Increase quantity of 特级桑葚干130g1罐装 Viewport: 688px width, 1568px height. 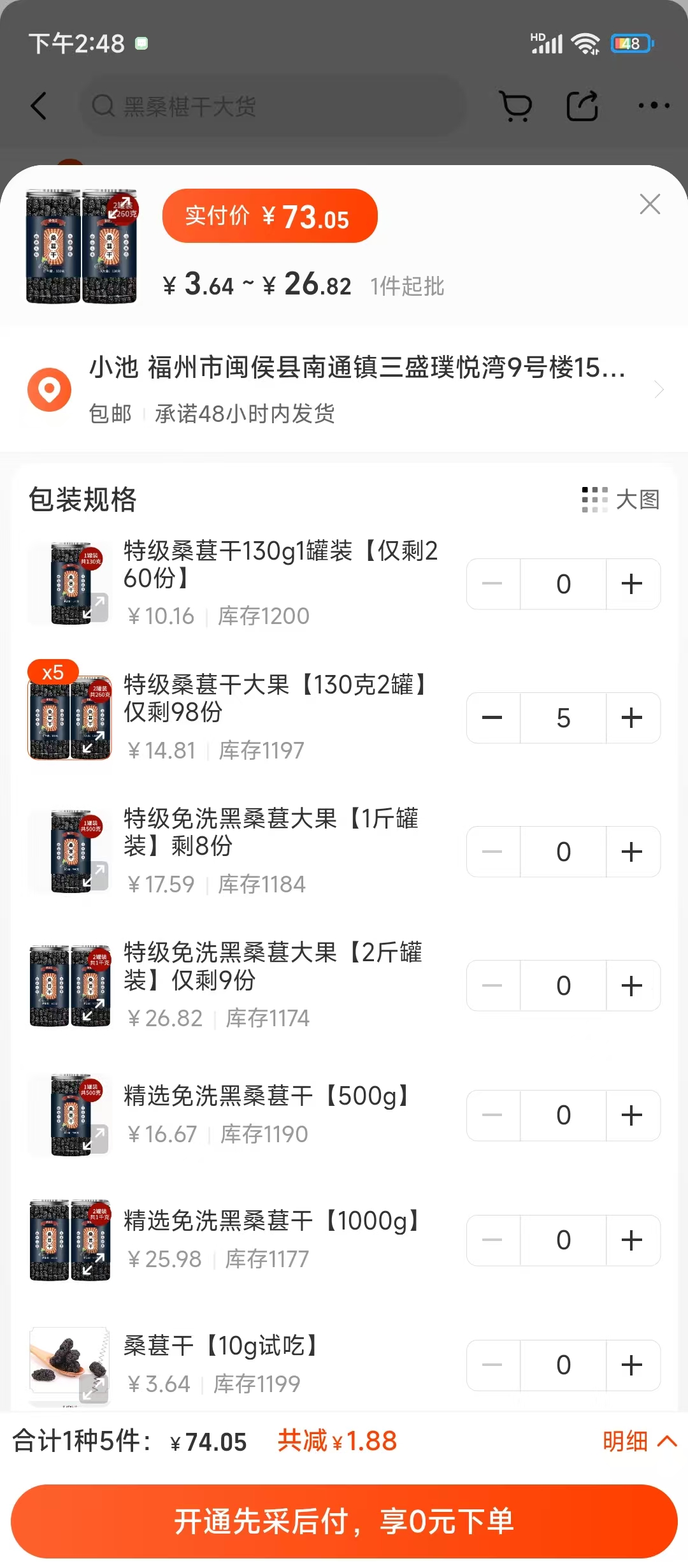click(632, 584)
